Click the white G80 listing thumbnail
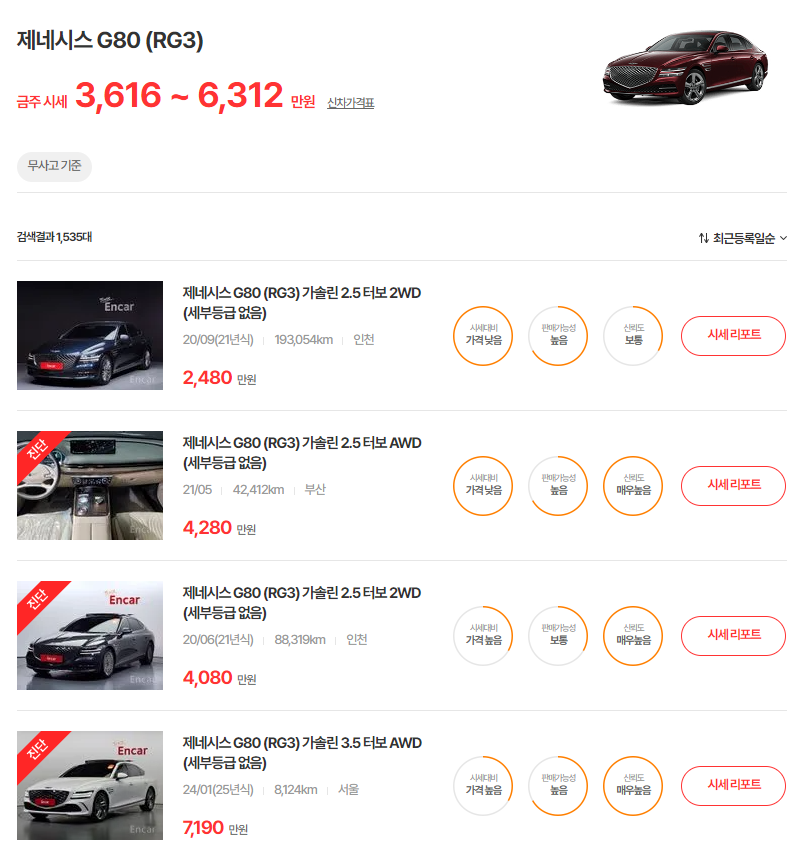 (89, 786)
